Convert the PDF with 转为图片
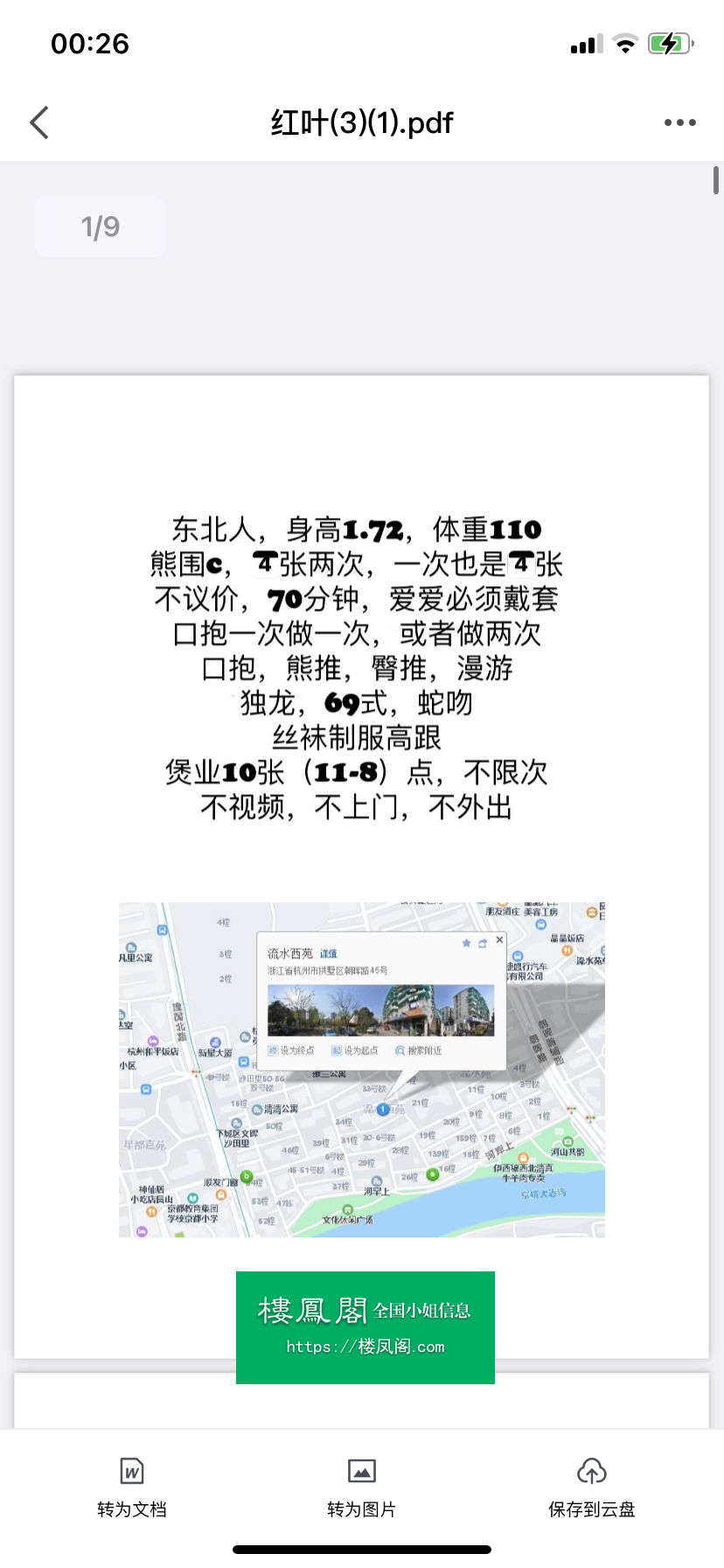The image size is (724, 1568). 361,1487
